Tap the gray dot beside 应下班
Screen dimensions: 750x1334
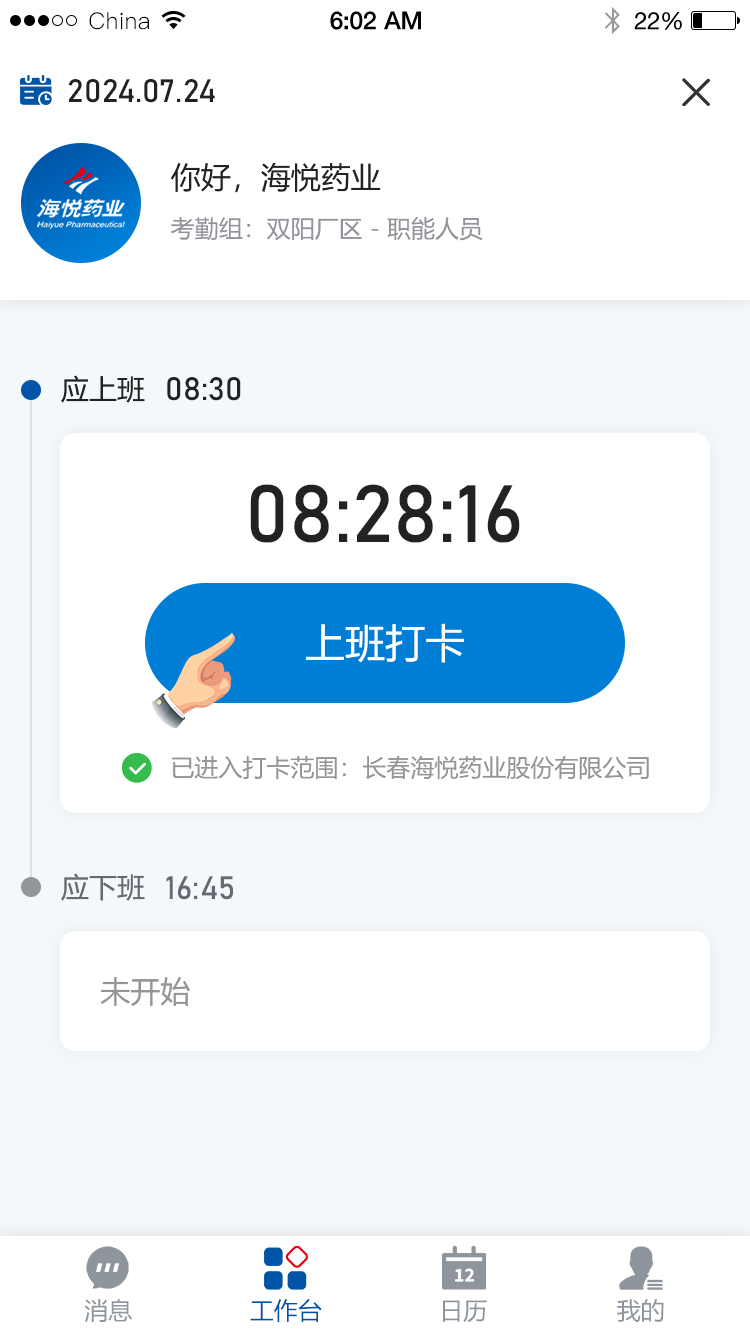pos(30,888)
